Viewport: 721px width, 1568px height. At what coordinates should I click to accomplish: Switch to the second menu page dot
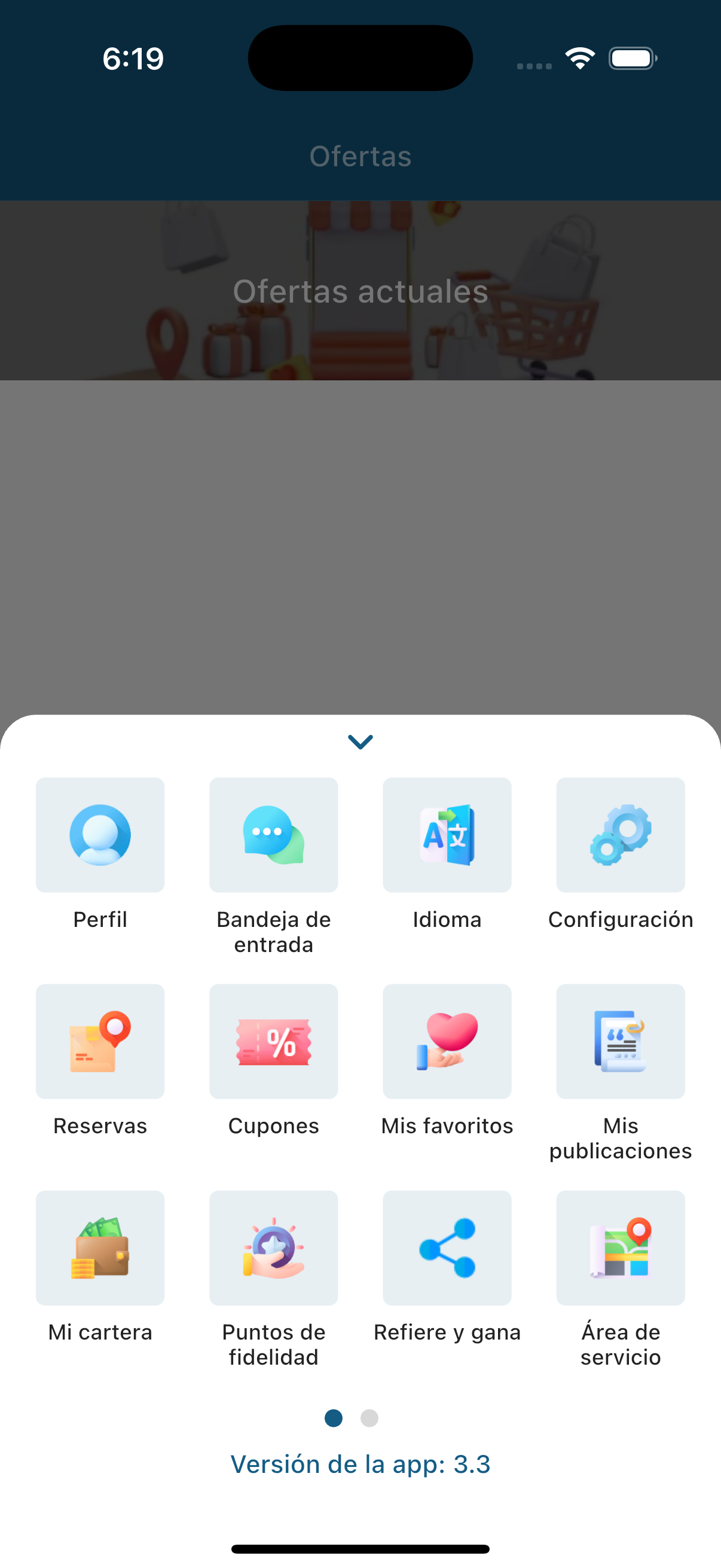coord(369,1419)
